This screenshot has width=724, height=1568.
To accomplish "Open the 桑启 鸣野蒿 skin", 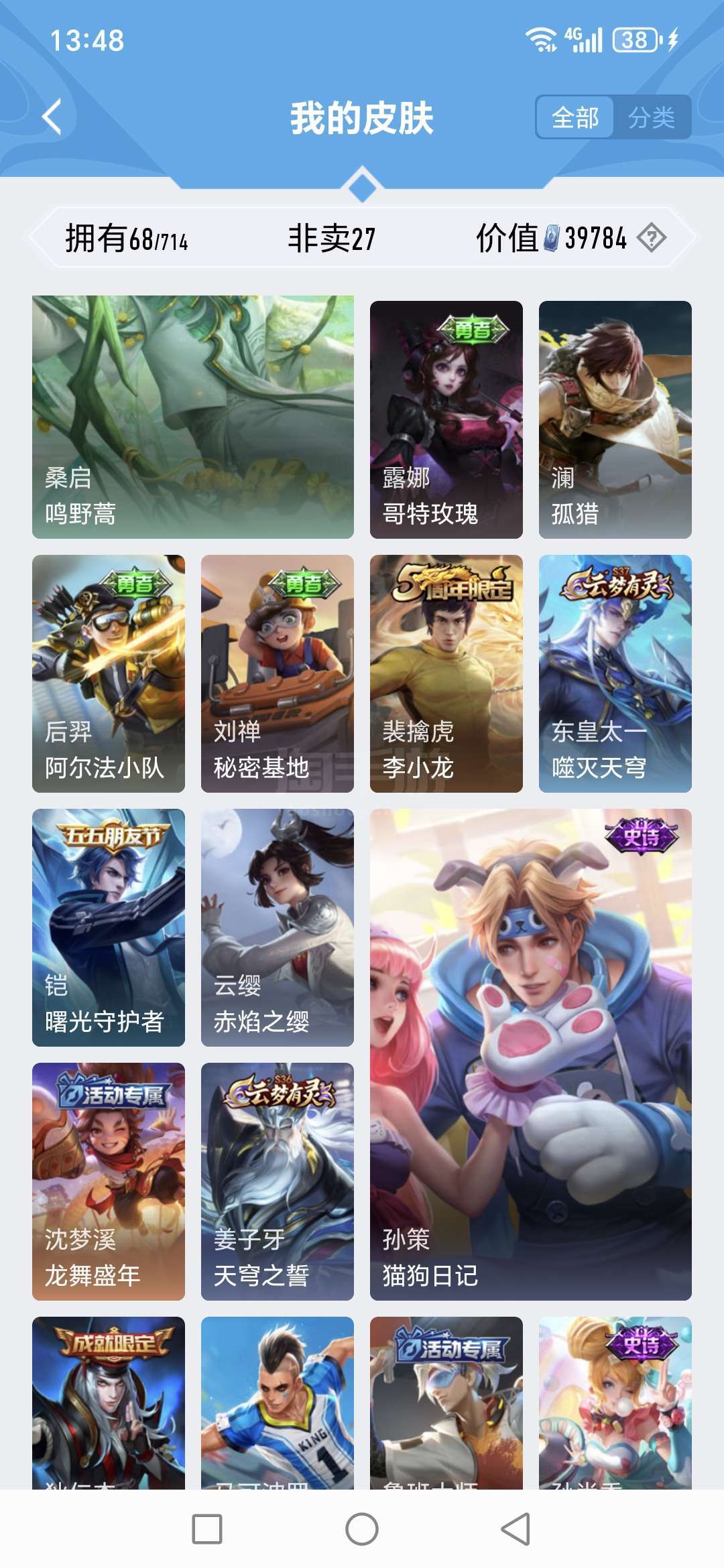I will pyautogui.click(x=193, y=417).
